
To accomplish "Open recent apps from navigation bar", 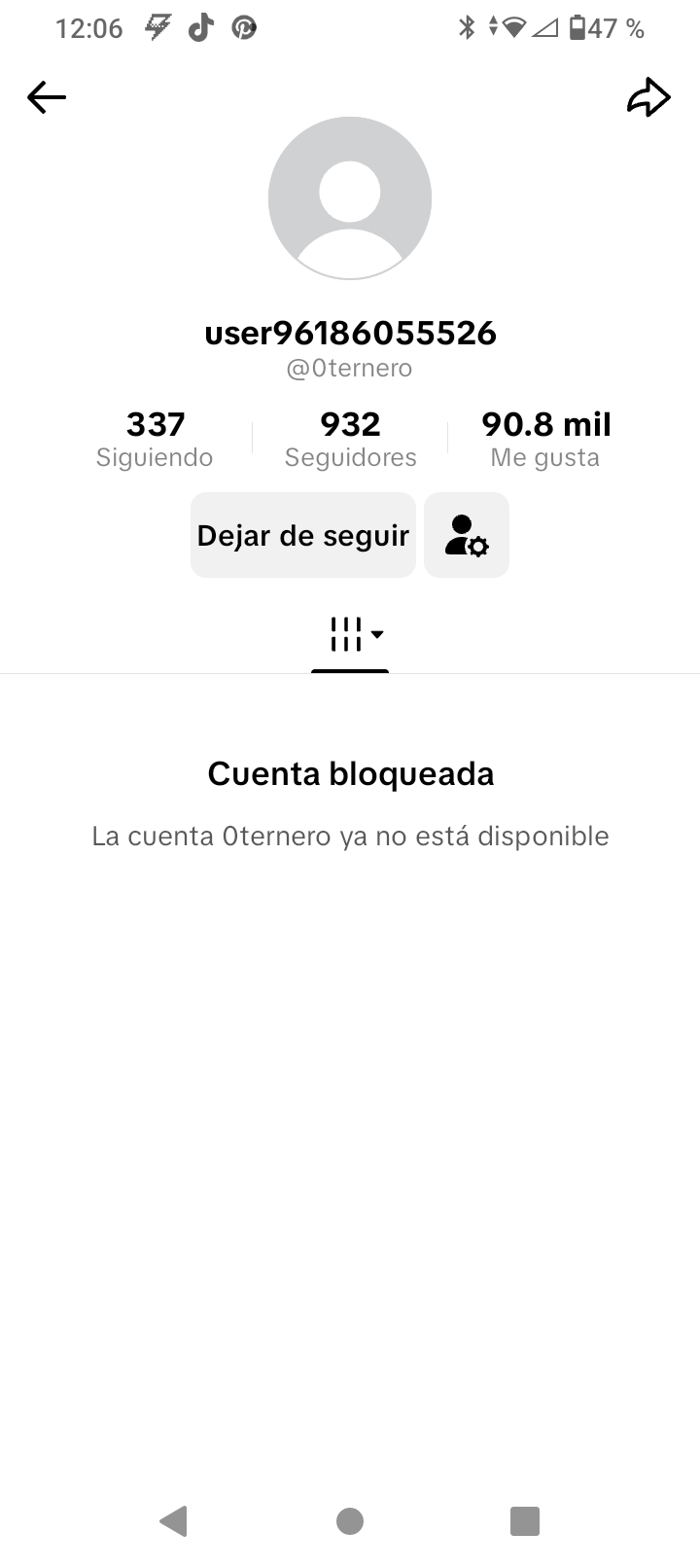I will tap(525, 1520).
